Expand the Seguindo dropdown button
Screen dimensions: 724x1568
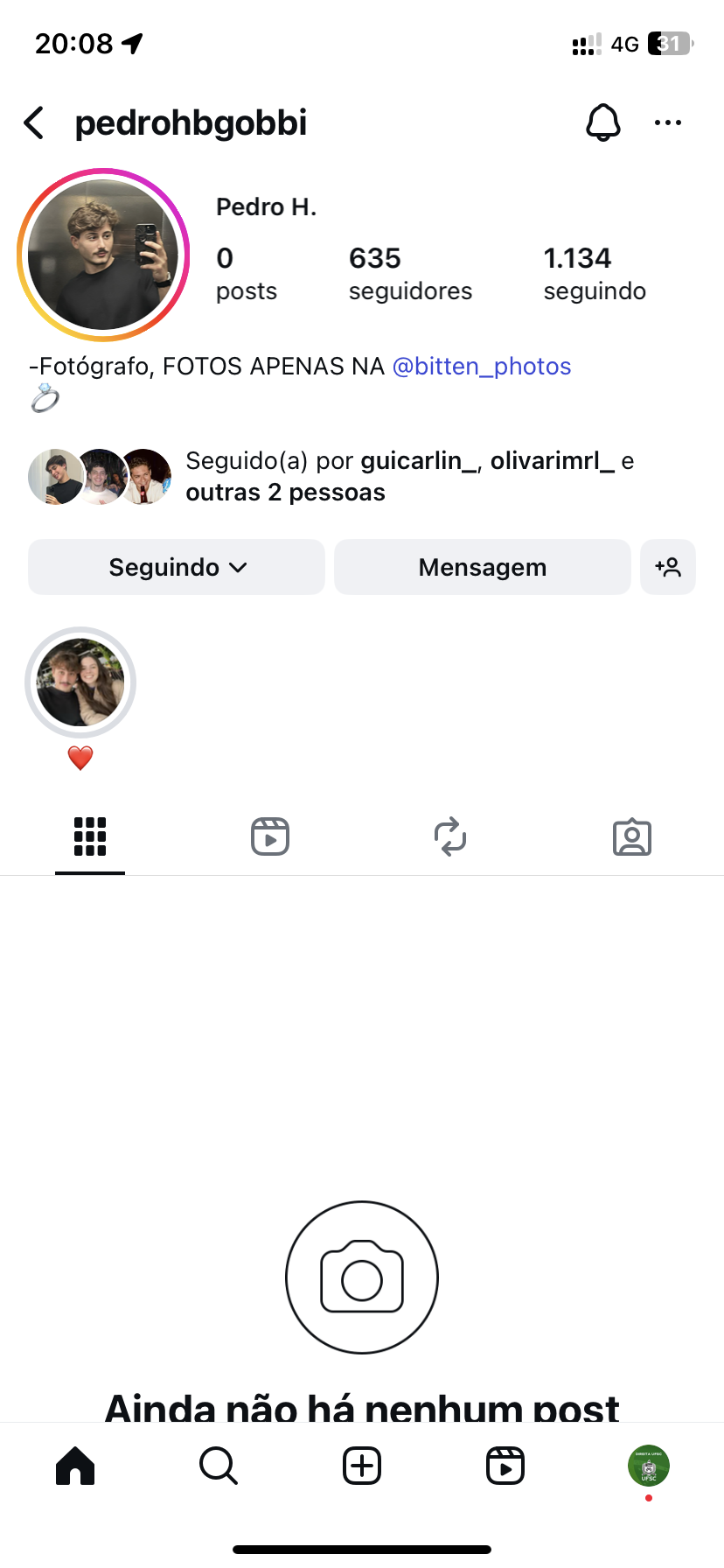coord(177,567)
